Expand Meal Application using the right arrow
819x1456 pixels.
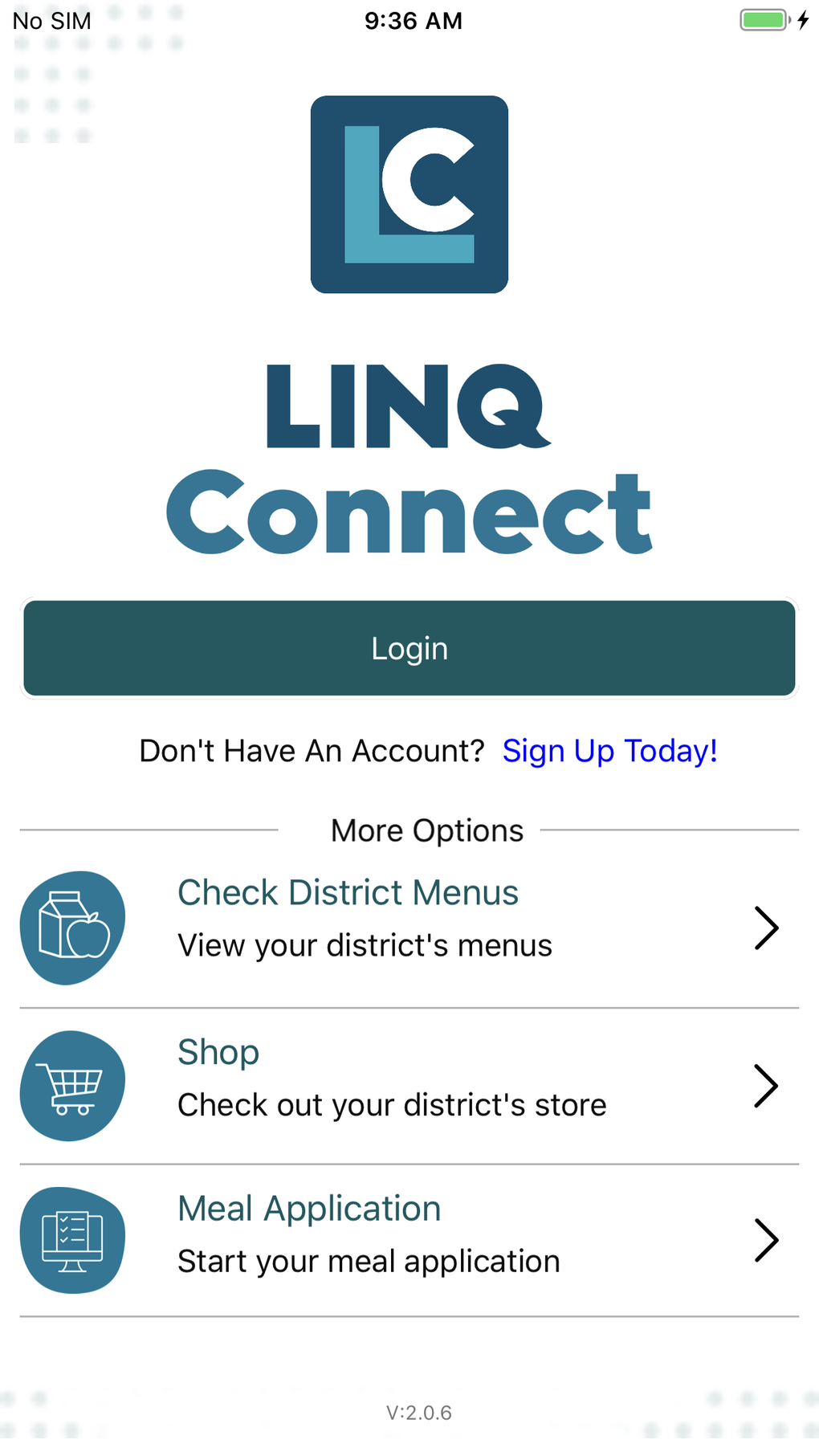[x=765, y=1239]
